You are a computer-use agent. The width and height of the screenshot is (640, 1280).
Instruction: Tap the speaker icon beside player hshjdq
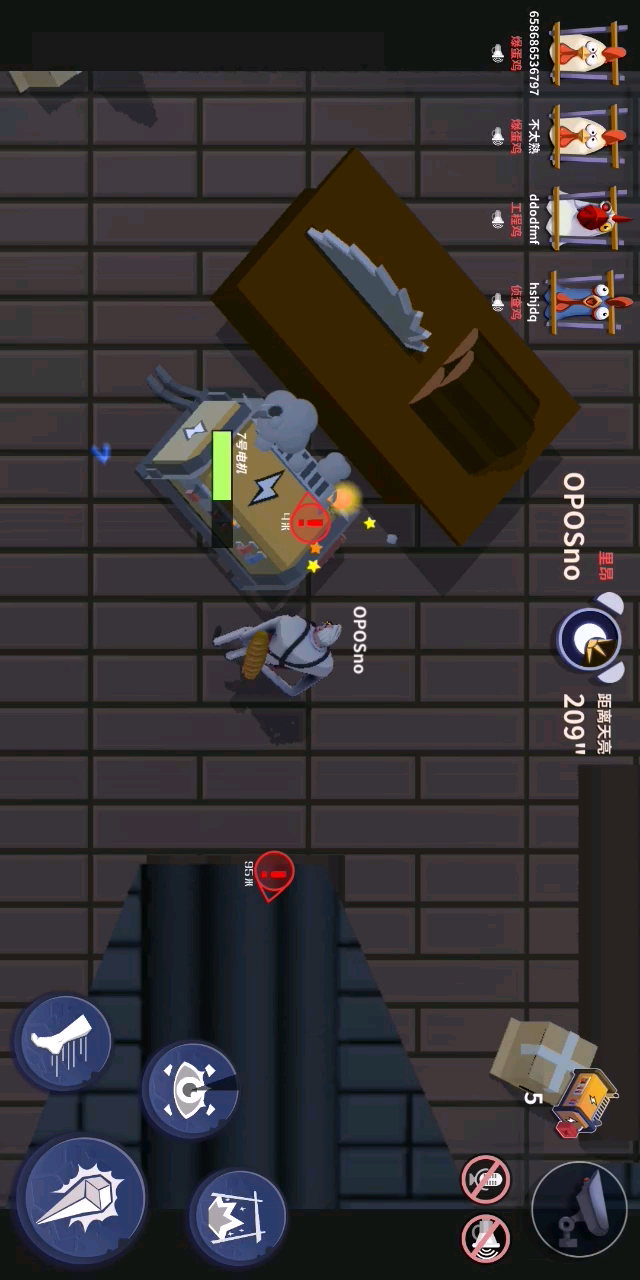(x=497, y=300)
